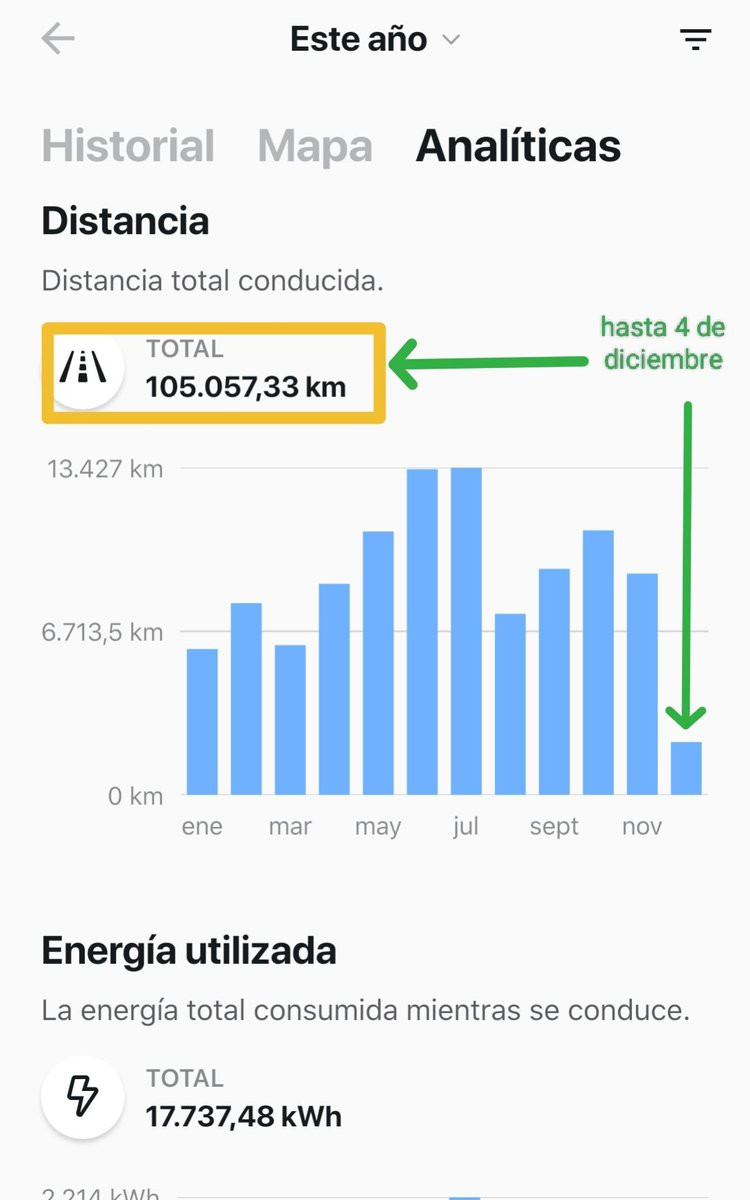Go back using the top arrow
Screen dimensions: 750x1200
tap(58, 40)
